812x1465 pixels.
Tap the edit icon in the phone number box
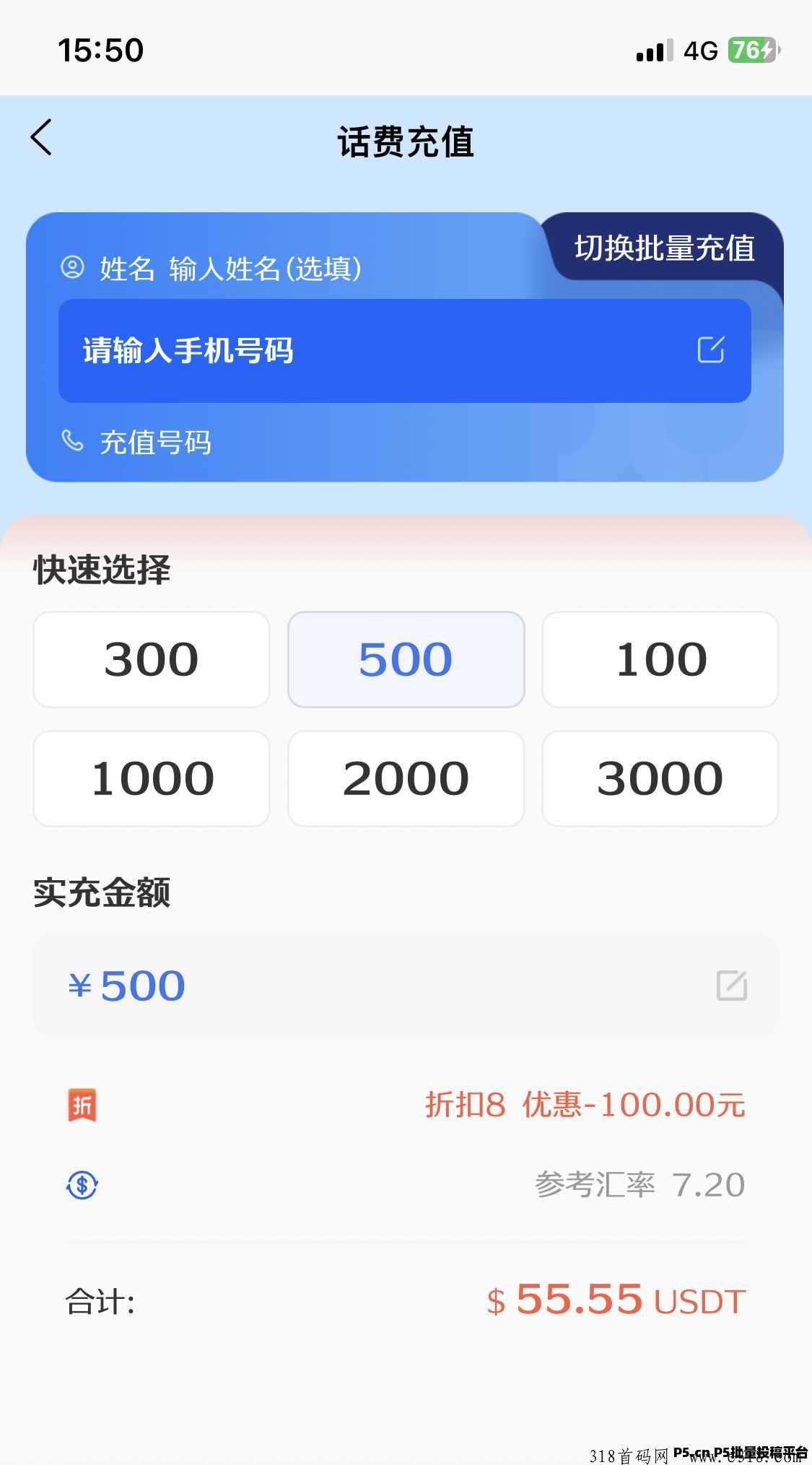711,349
